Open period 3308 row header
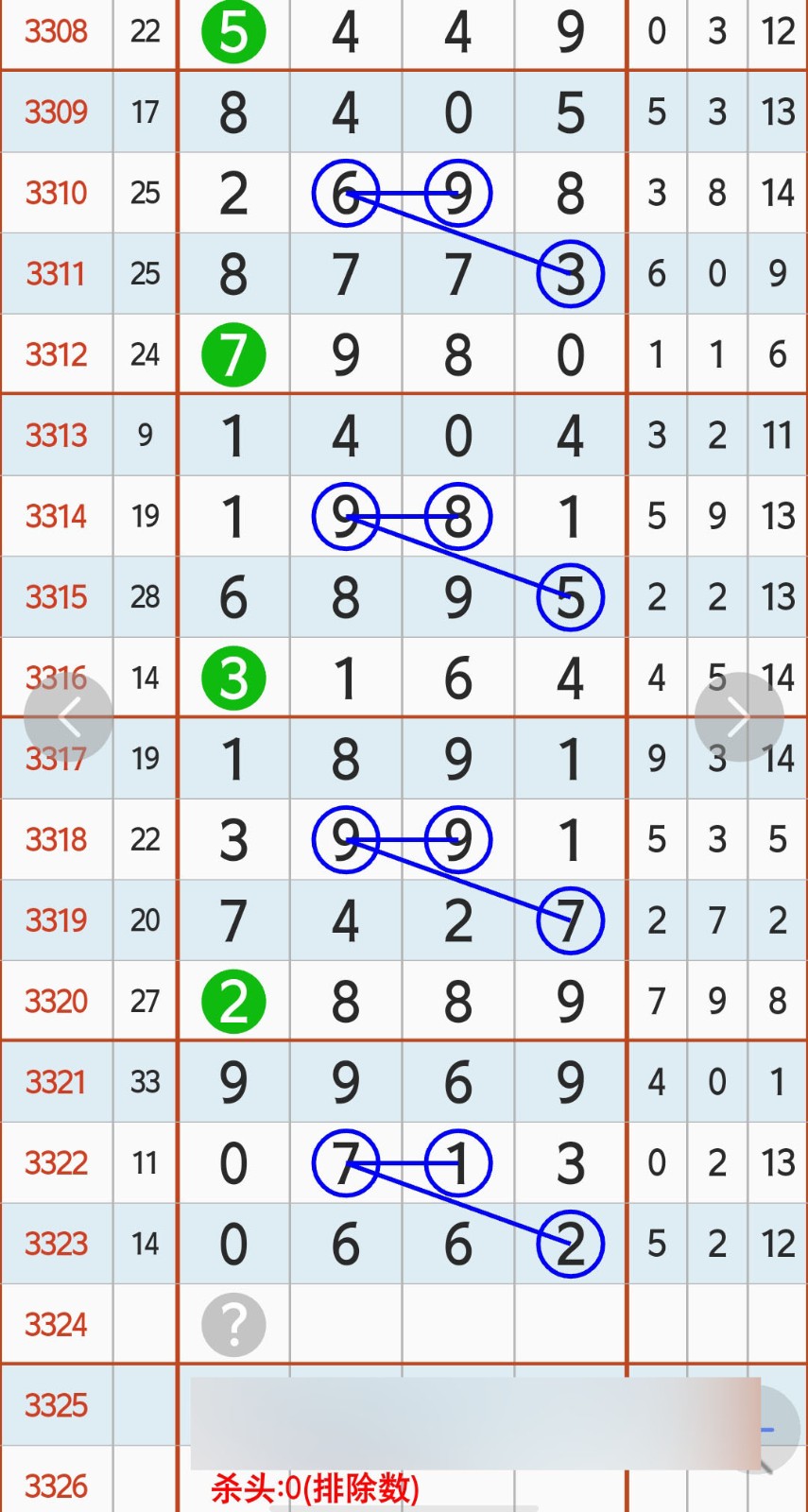Screen dimensions: 808x1512 pos(56,31)
